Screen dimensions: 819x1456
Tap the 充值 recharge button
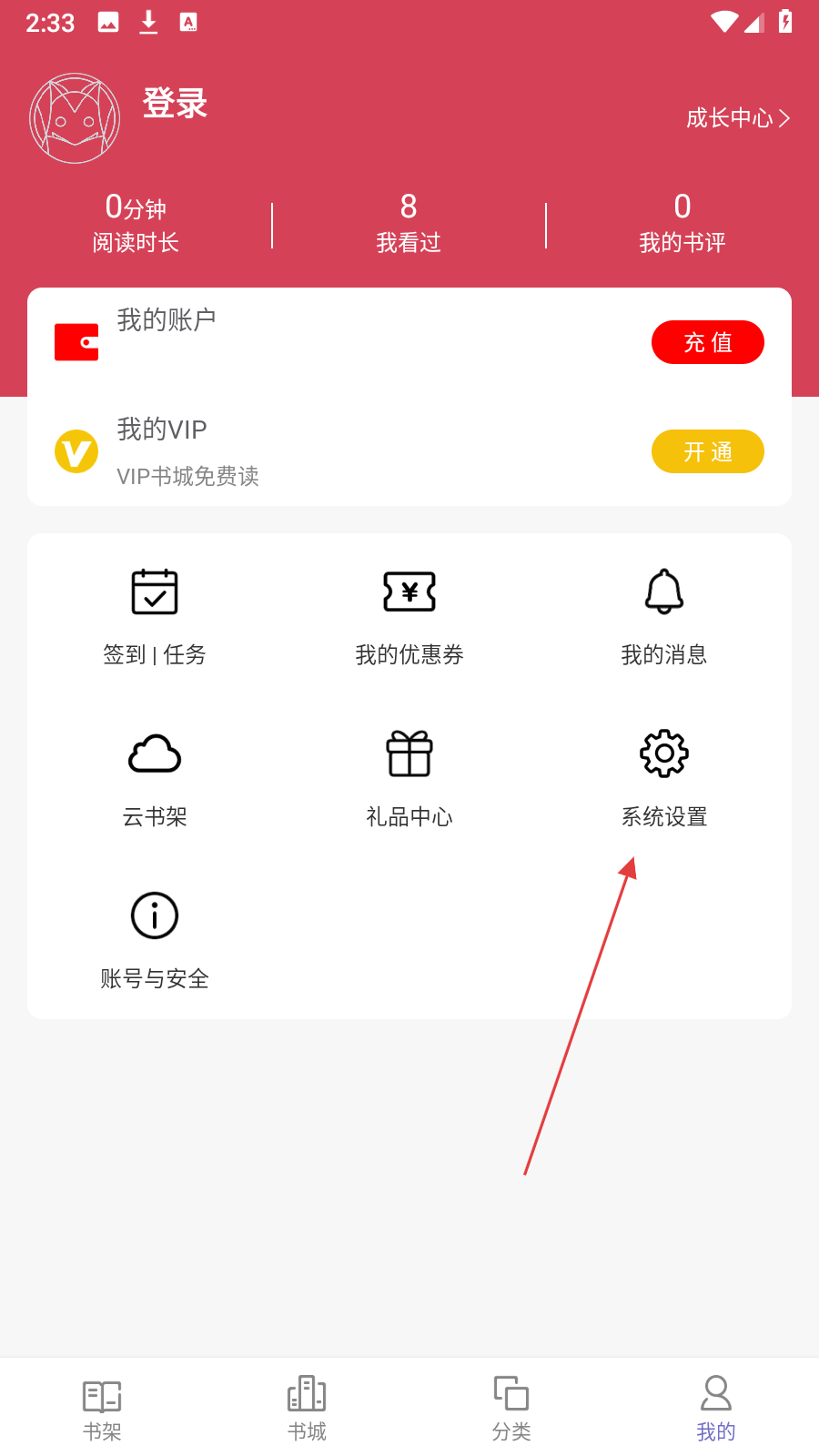pos(707,342)
